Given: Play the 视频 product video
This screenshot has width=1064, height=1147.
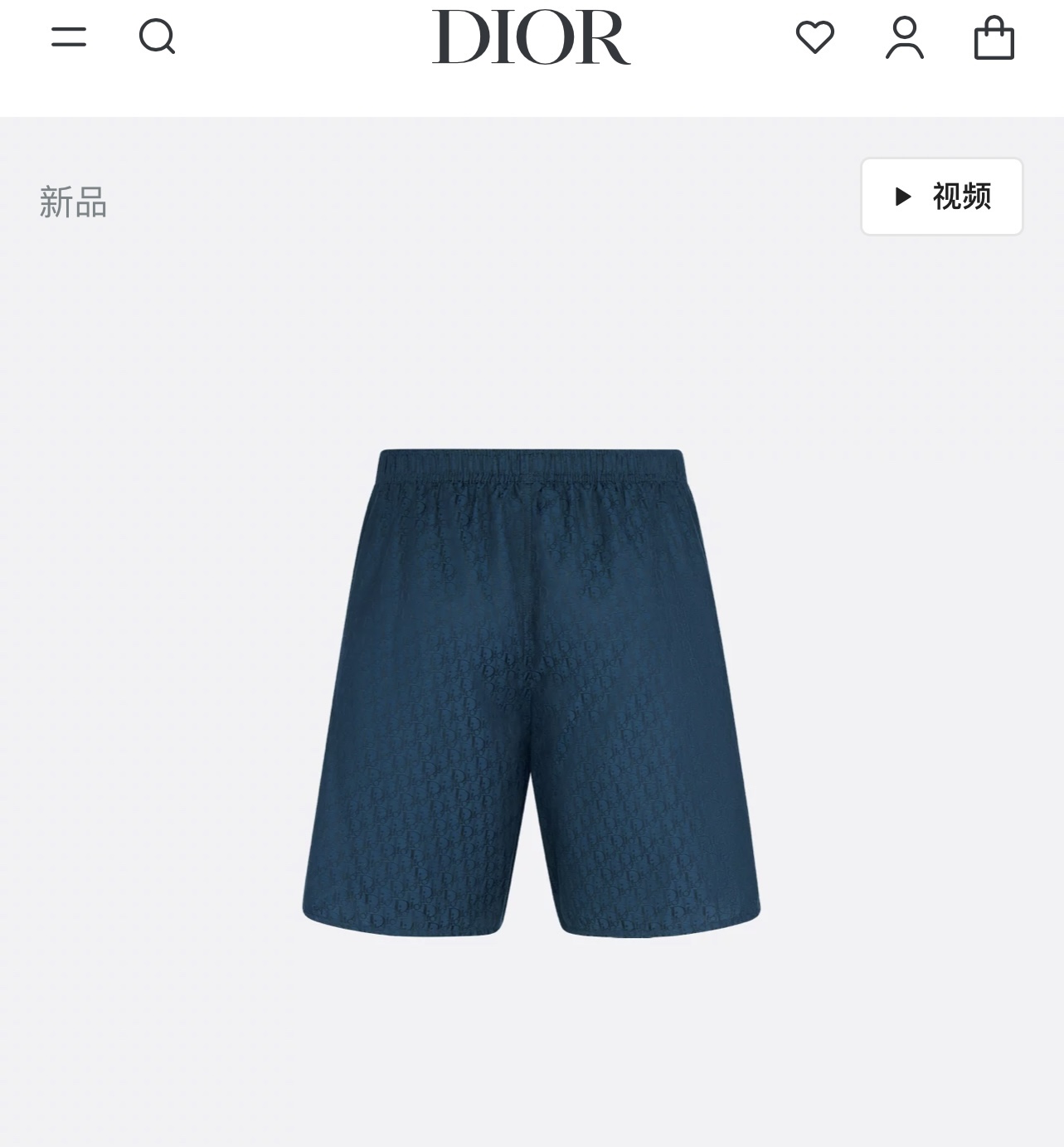Looking at the screenshot, I should pyautogui.click(x=941, y=197).
